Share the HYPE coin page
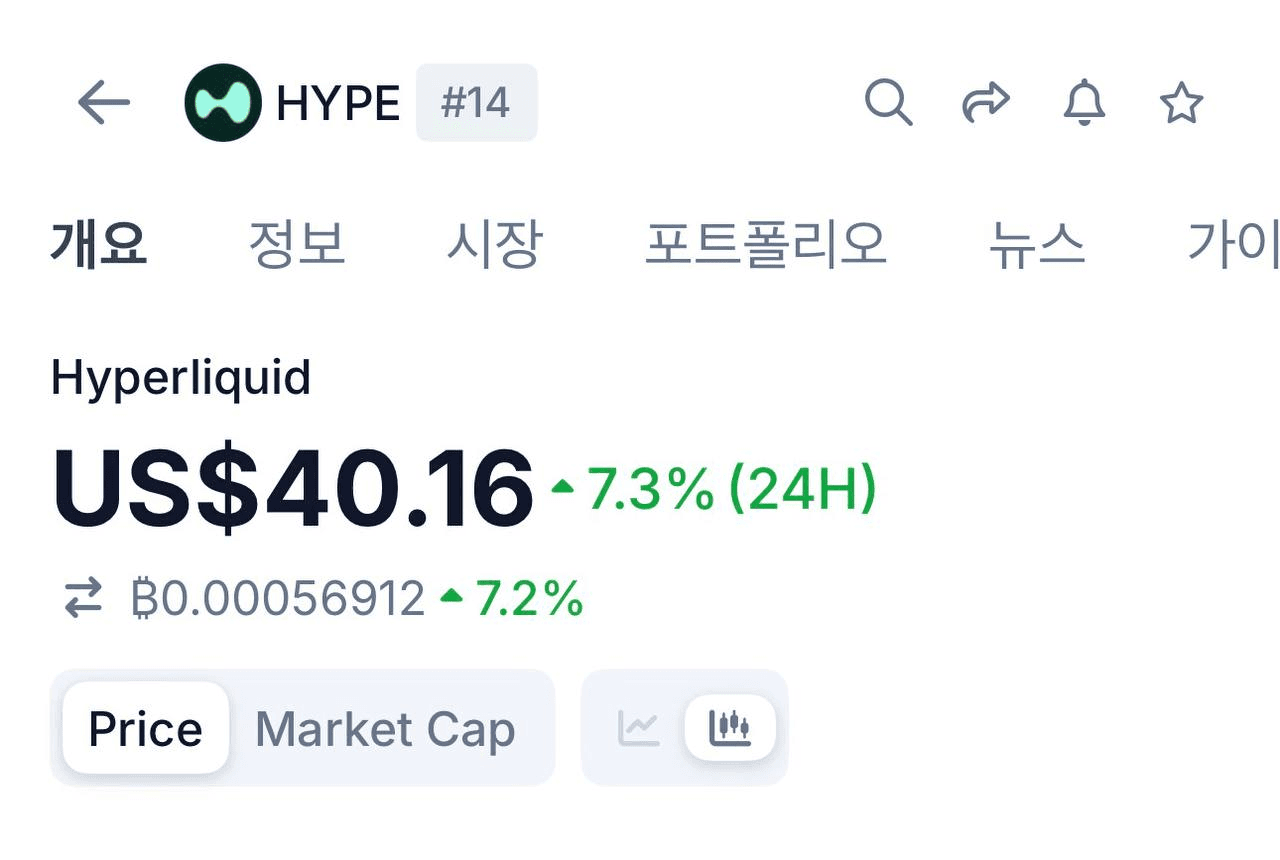Viewport: 1280px width, 860px height. [985, 102]
